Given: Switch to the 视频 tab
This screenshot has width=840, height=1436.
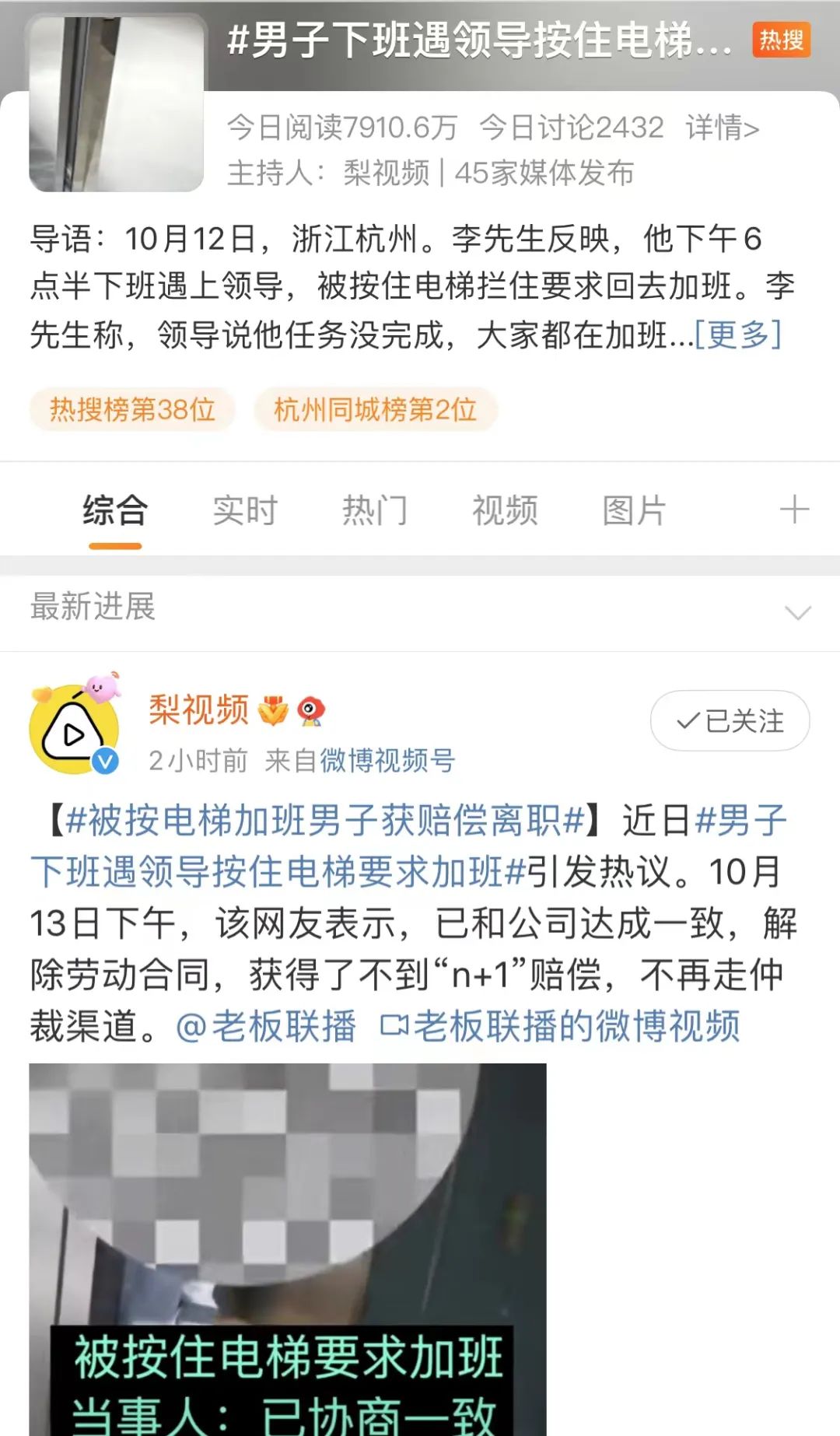Looking at the screenshot, I should (x=505, y=511).
